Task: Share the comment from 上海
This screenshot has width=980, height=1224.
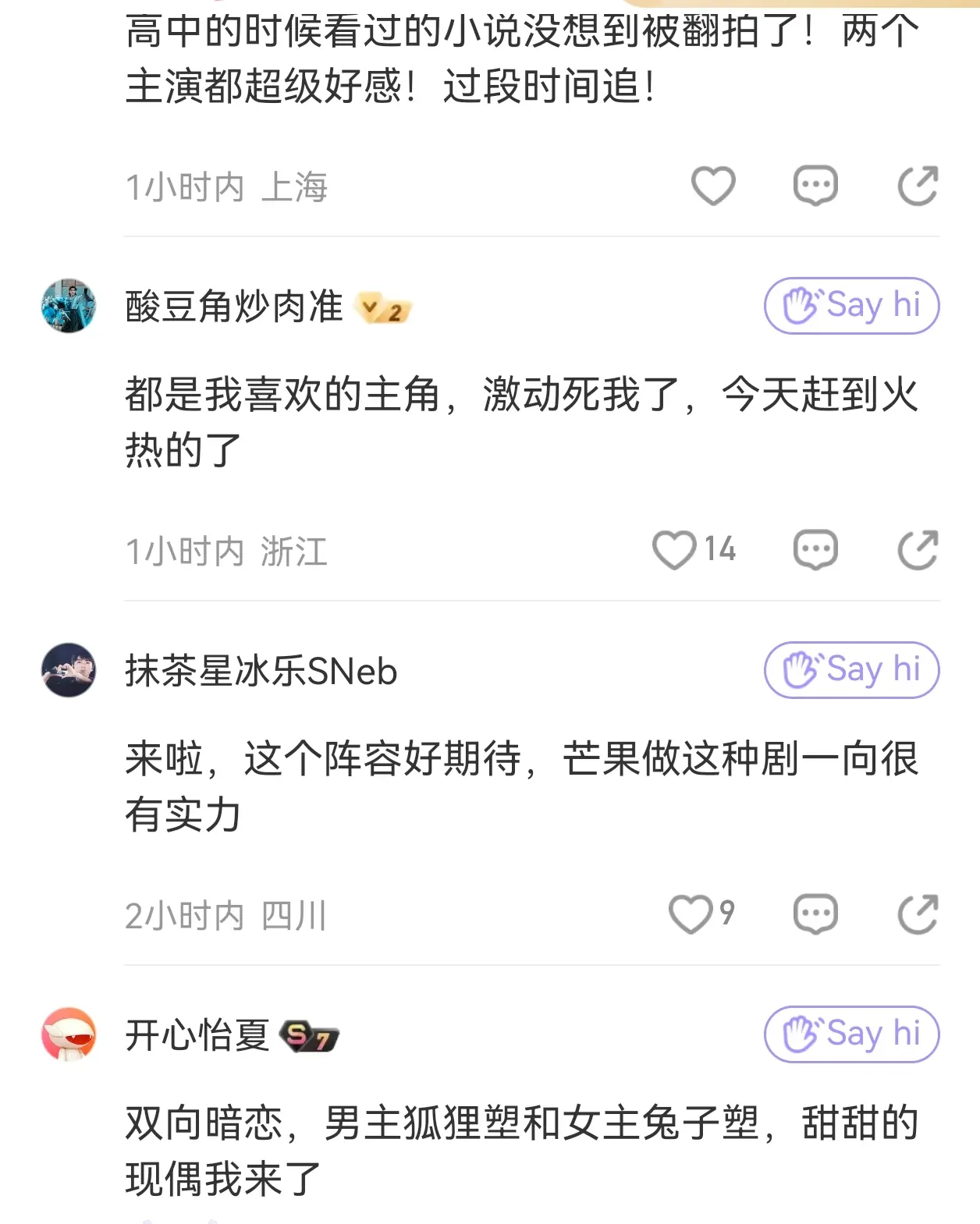Action: [918, 186]
